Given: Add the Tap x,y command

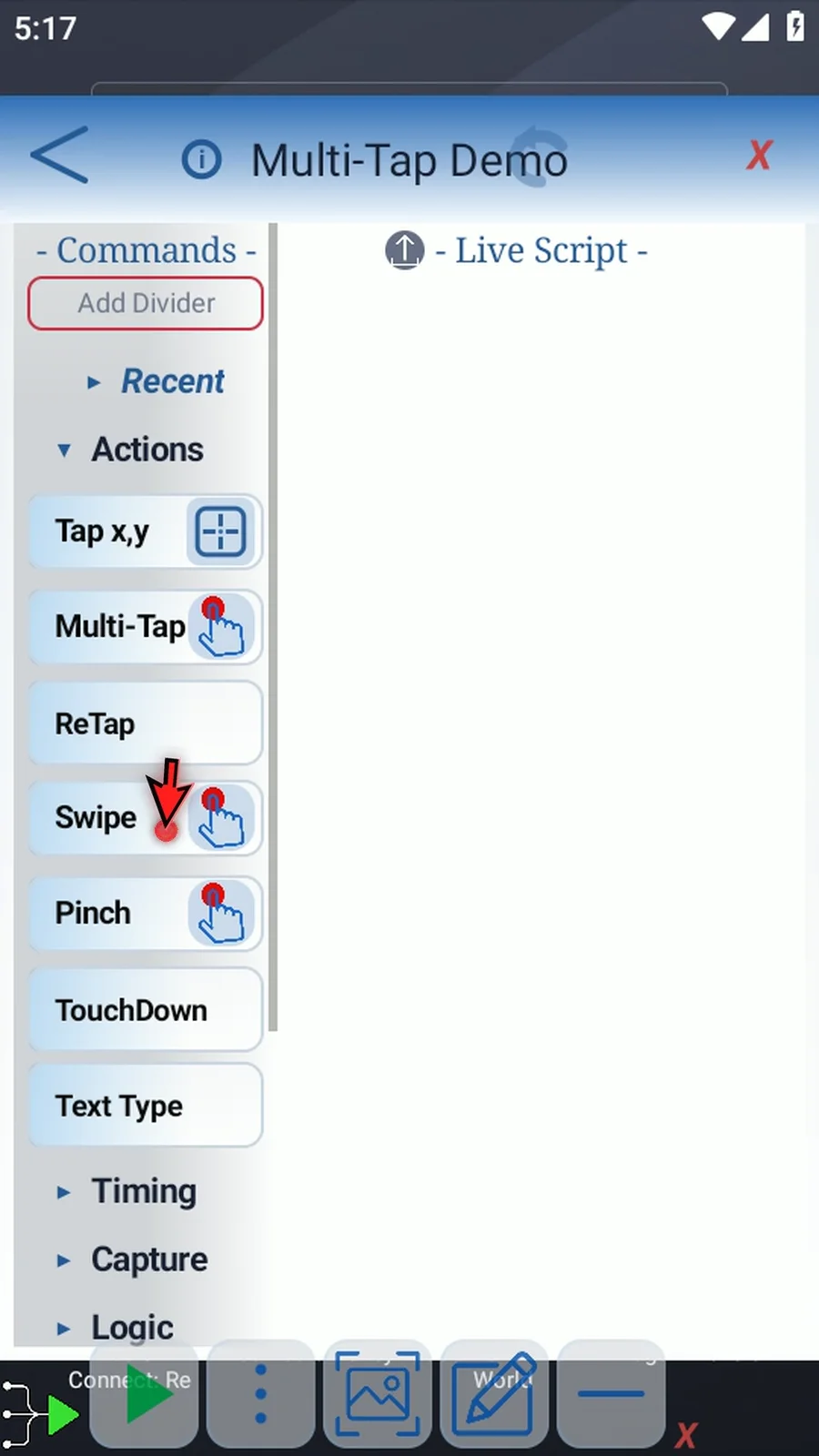Looking at the screenshot, I should coord(146,531).
